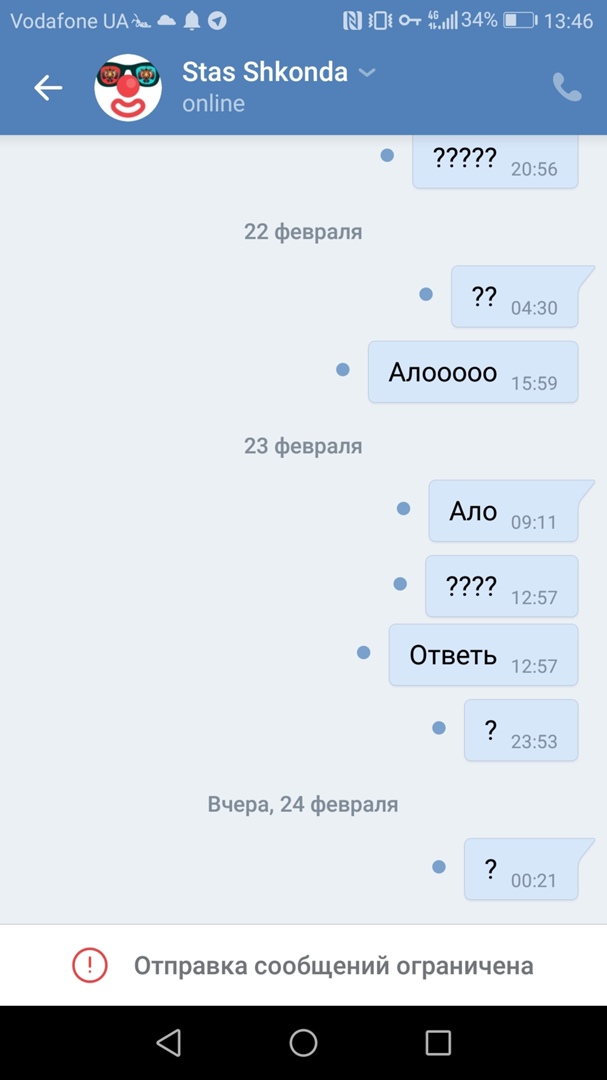The width and height of the screenshot is (607, 1080).
Task: Tap the system home button
Action: [x=303, y=1043]
